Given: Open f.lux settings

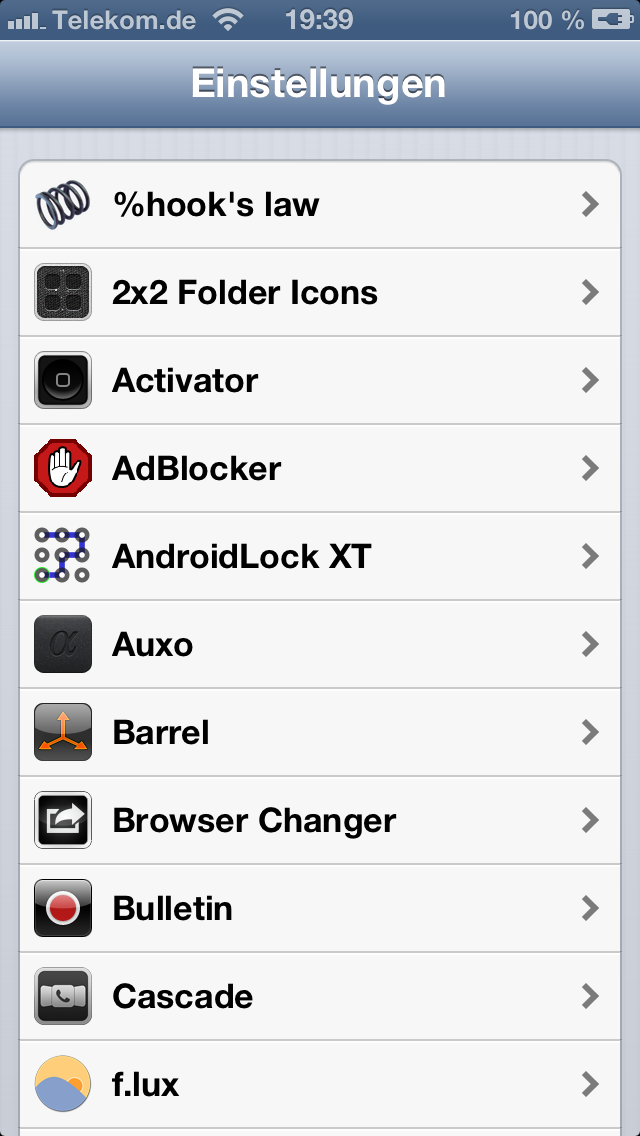Looking at the screenshot, I should 320,1085.
